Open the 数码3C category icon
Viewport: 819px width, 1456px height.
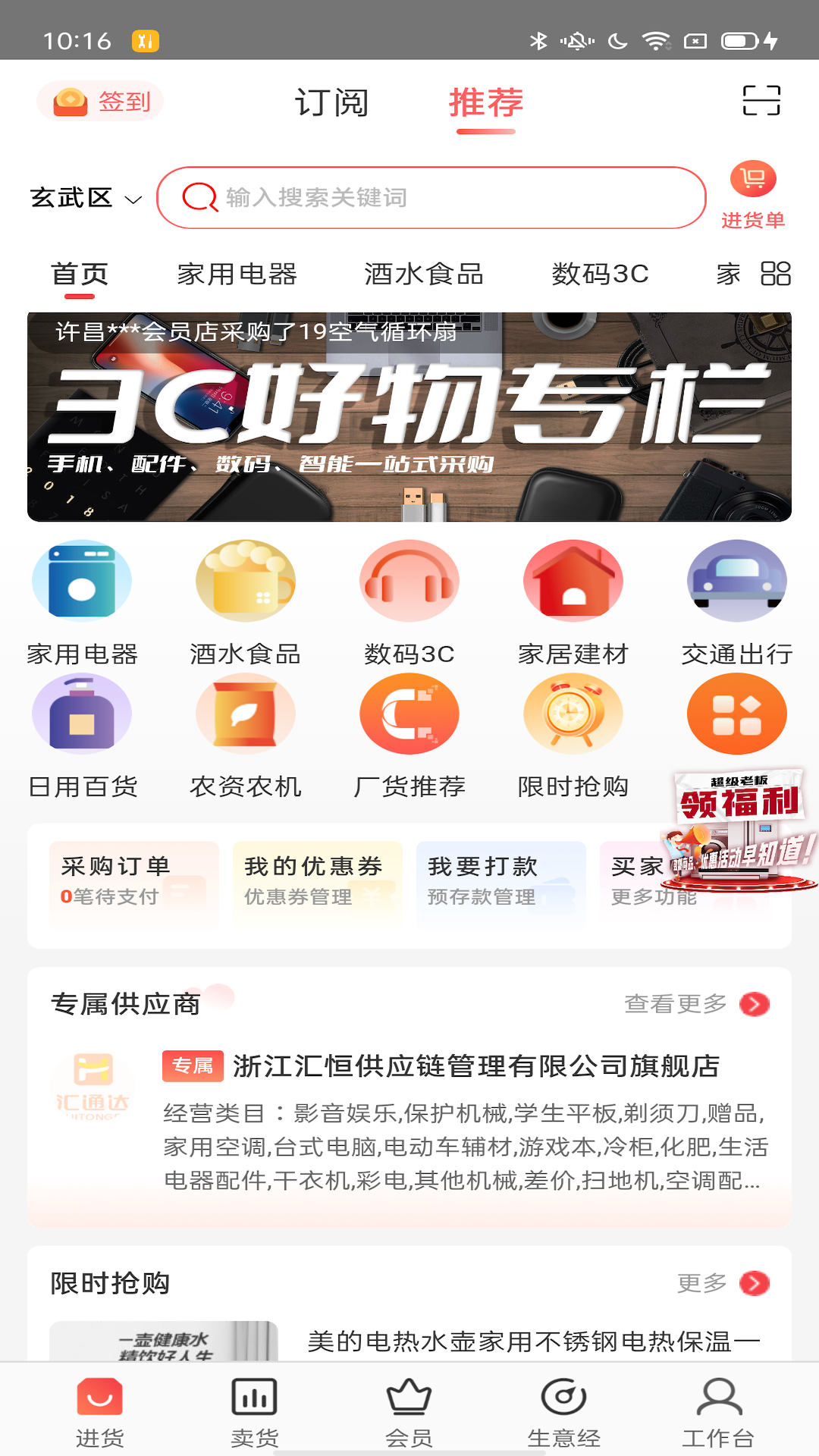409,580
